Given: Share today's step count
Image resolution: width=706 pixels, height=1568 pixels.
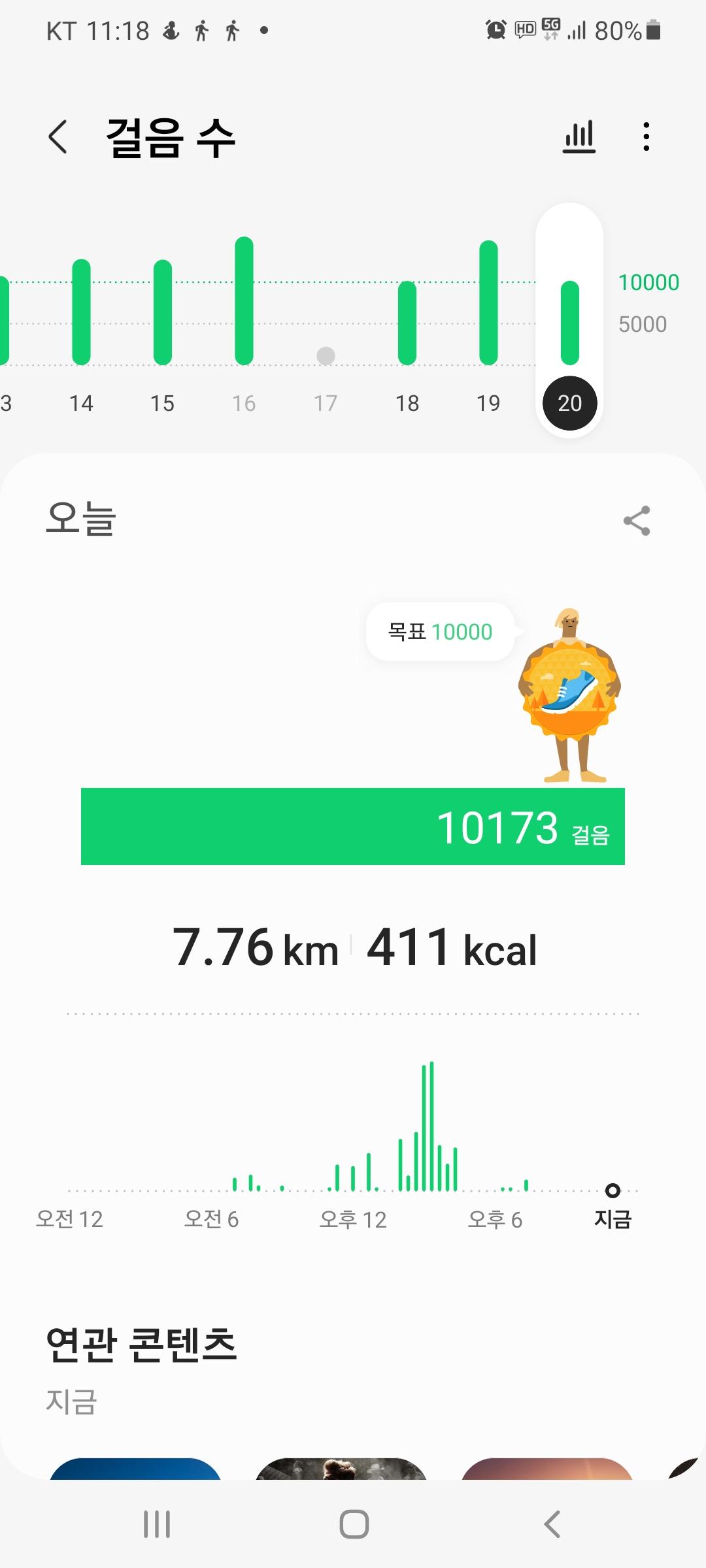Looking at the screenshot, I should click(637, 521).
